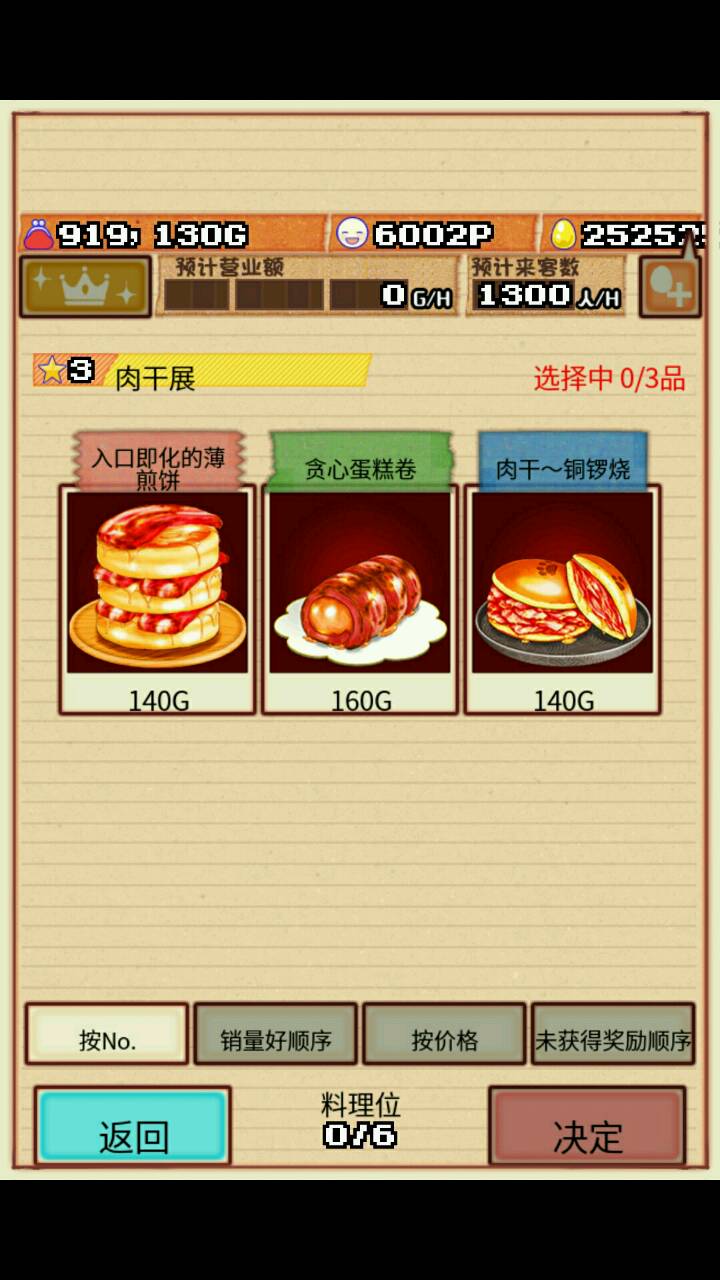This screenshot has height=1280, width=720.
Task: Confirm selection with 决定 button
Action: tap(587, 1128)
